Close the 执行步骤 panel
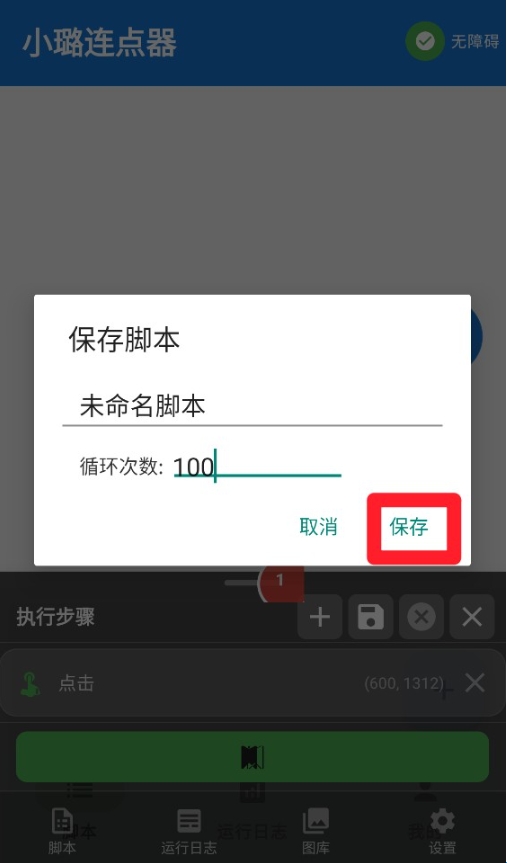 coord(472,617)
